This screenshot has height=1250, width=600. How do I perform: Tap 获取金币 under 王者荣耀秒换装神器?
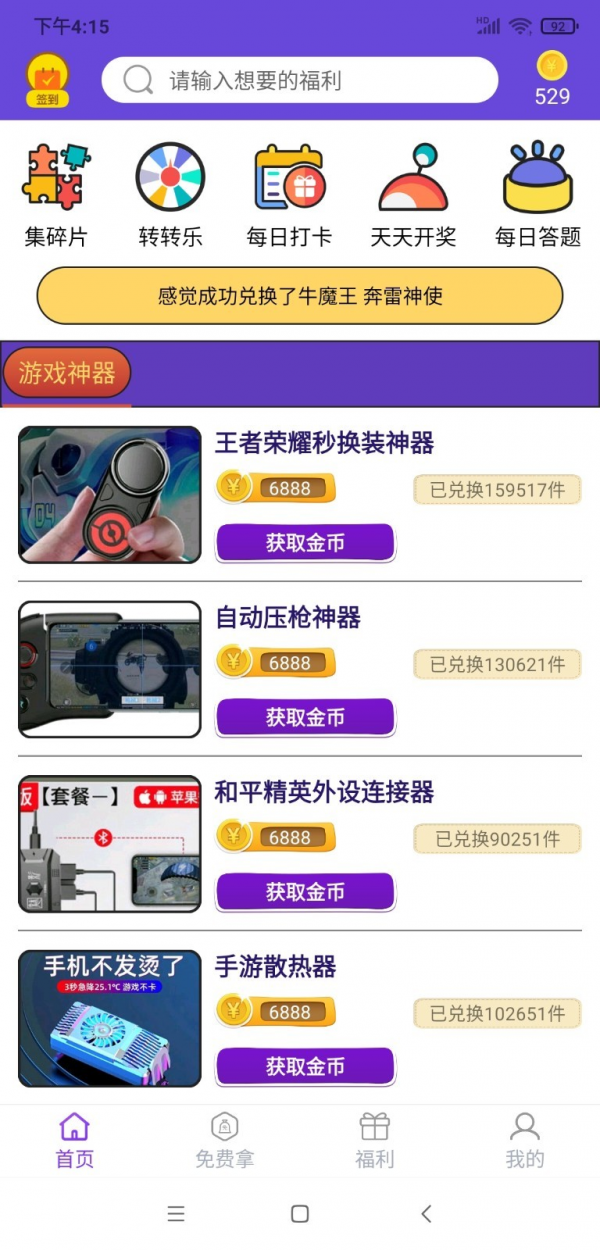(305, 543)
